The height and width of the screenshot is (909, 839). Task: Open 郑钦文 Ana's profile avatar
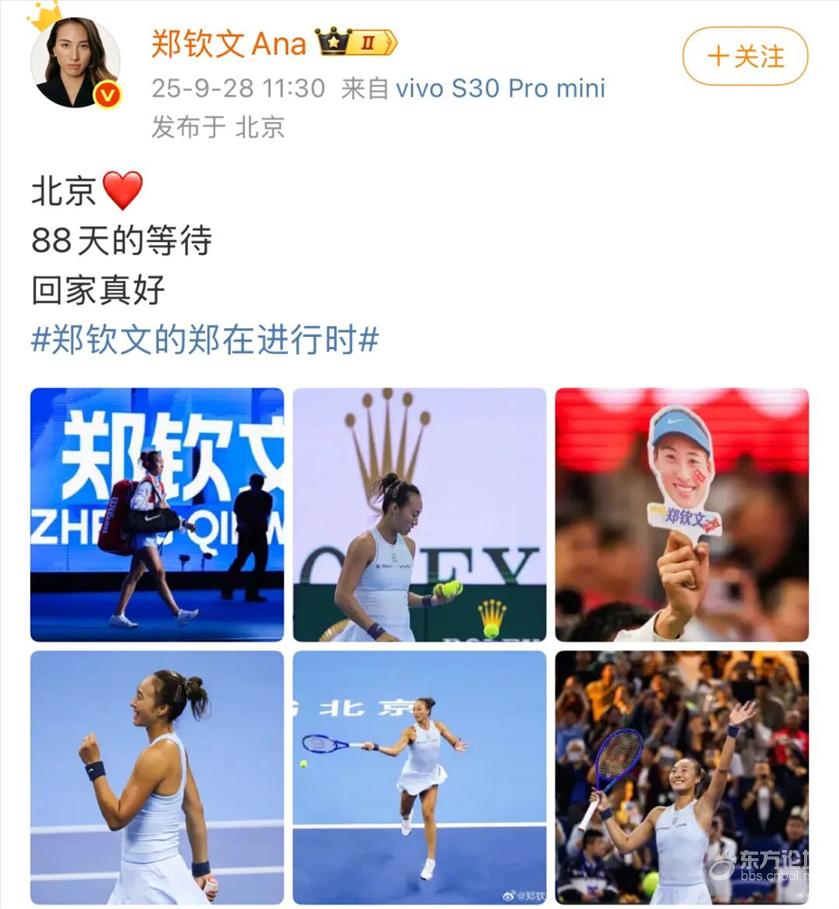click(74, 62)
